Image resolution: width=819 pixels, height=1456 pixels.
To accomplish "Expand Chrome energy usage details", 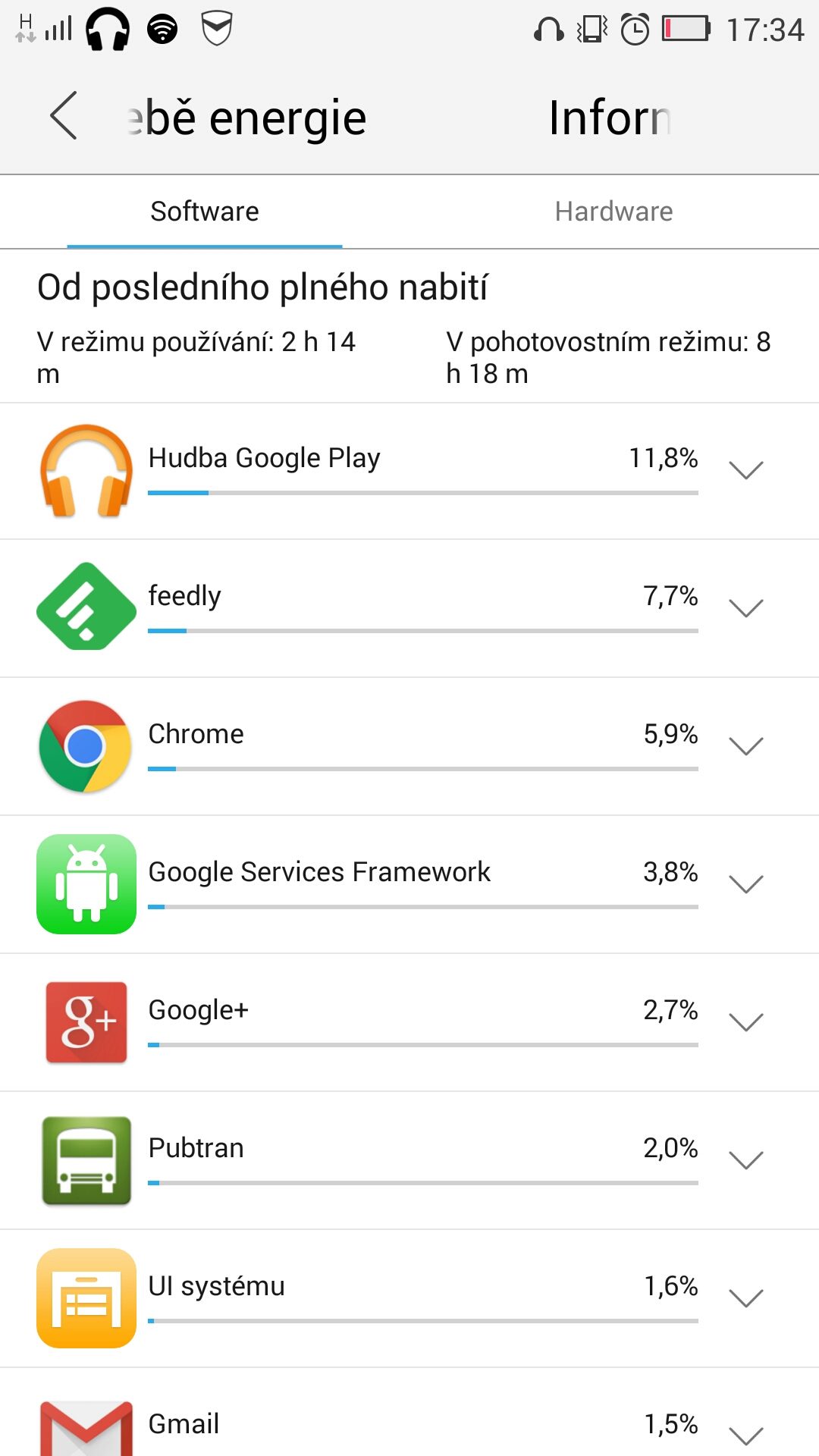I will (745, 746).
